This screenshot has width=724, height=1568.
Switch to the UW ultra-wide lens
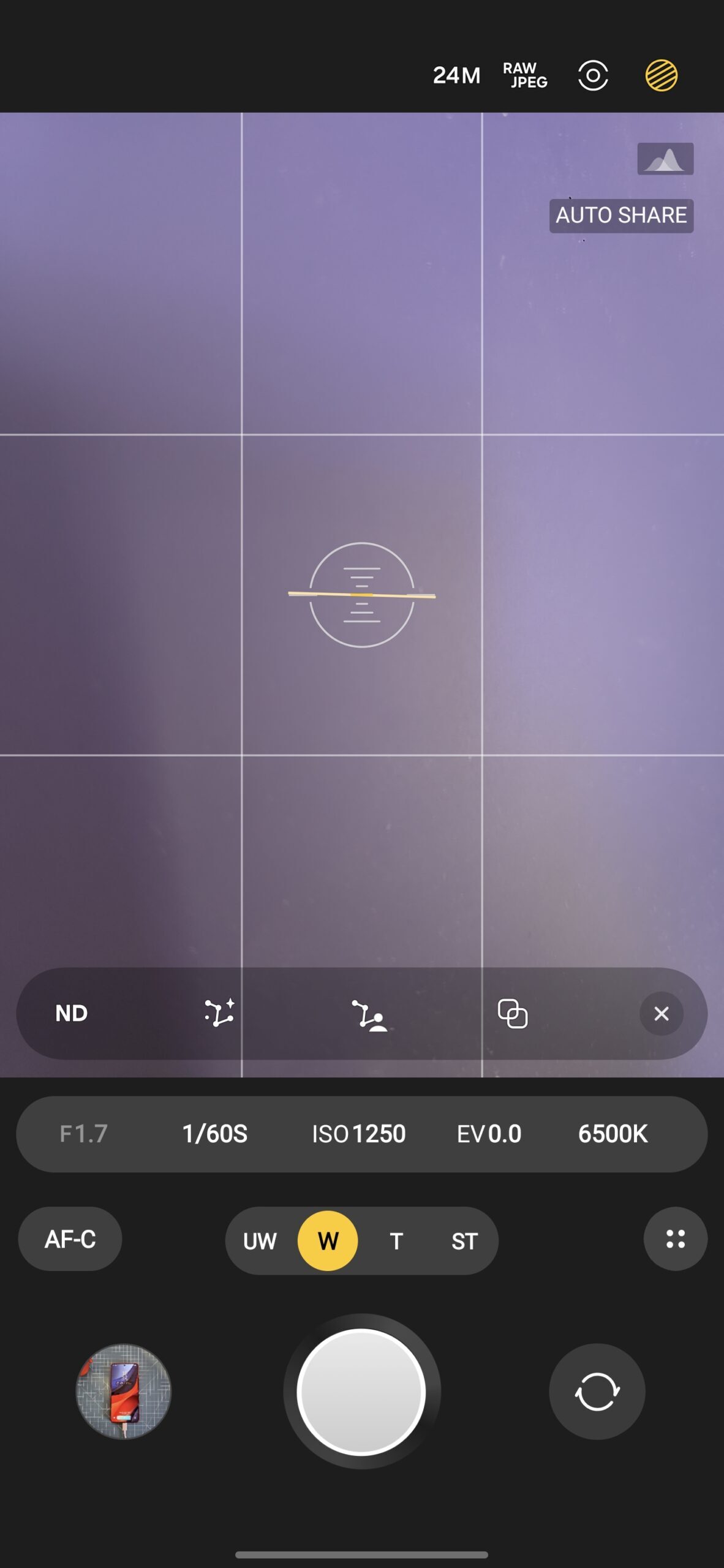[260, 1241]
